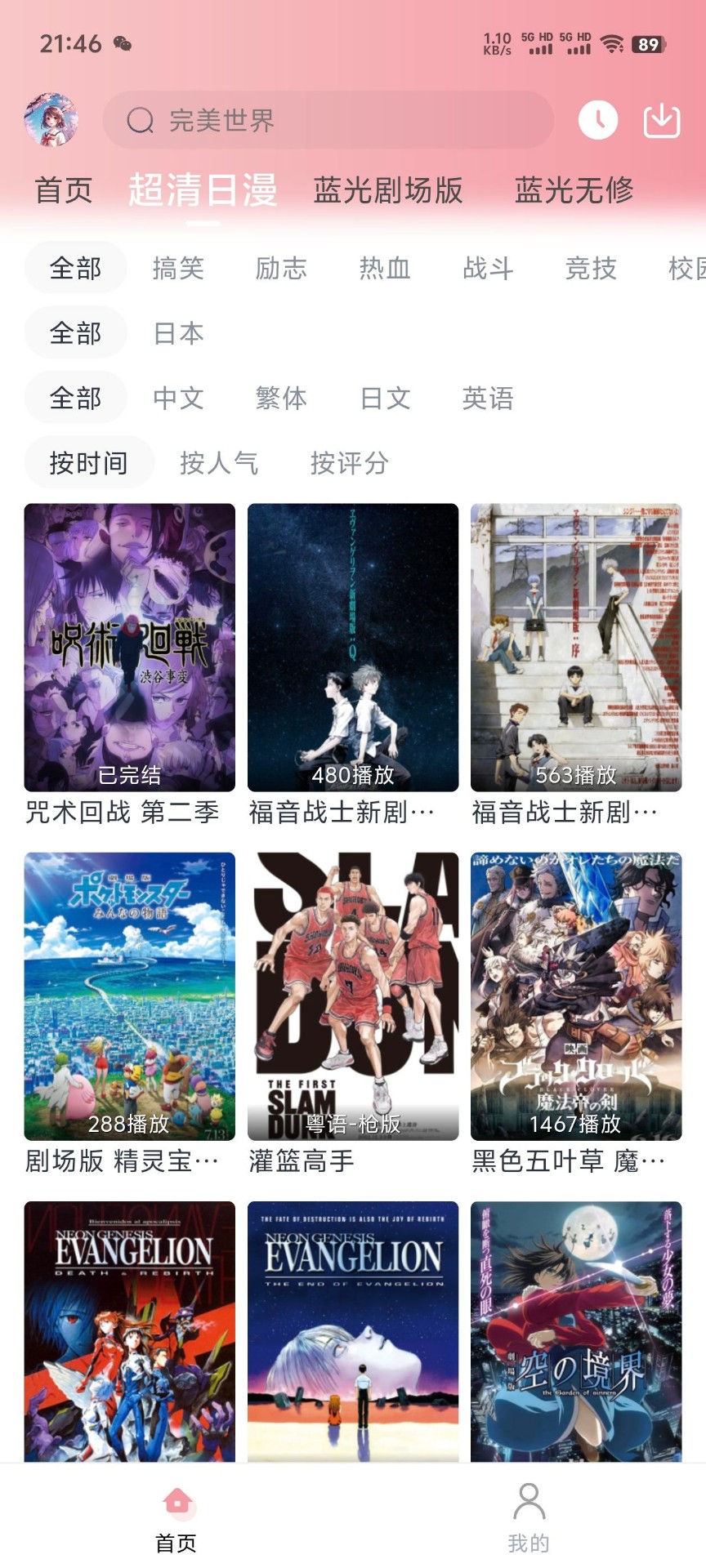Screen dimensions: 706x1568
Task: Open watch history clock icon
Action: pos(598,120)
